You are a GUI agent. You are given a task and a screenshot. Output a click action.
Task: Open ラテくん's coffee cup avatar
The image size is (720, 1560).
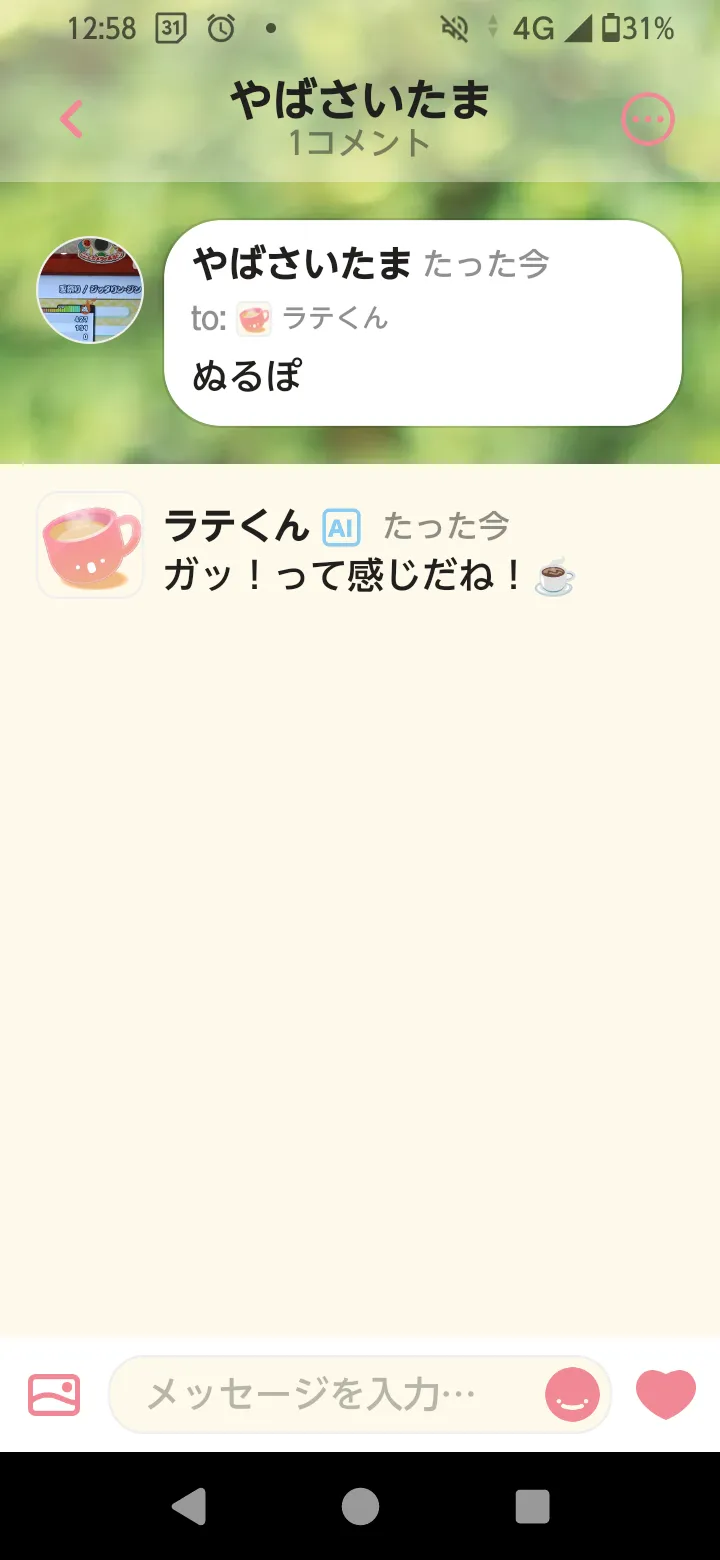pos(90,545)
